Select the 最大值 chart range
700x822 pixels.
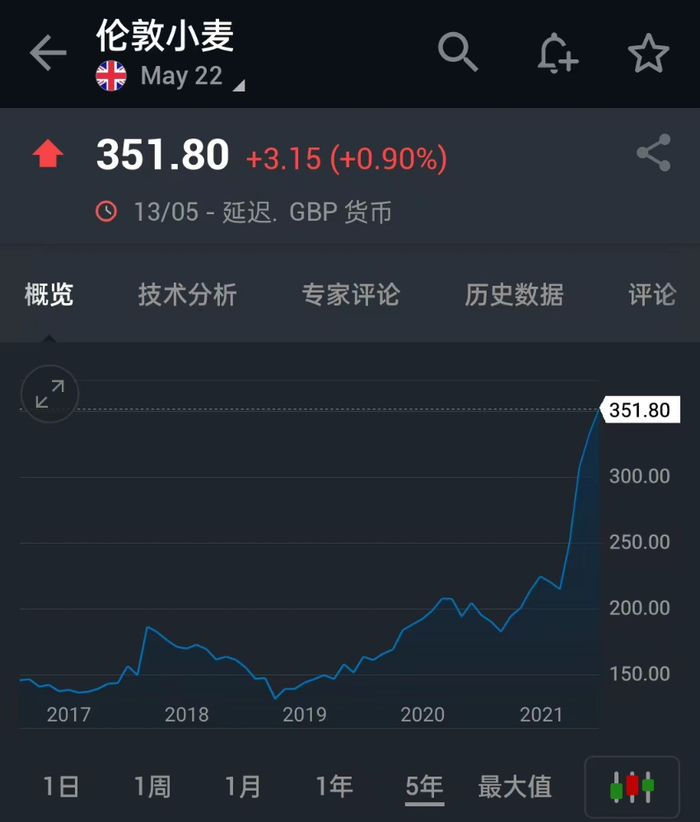point(515,787)
